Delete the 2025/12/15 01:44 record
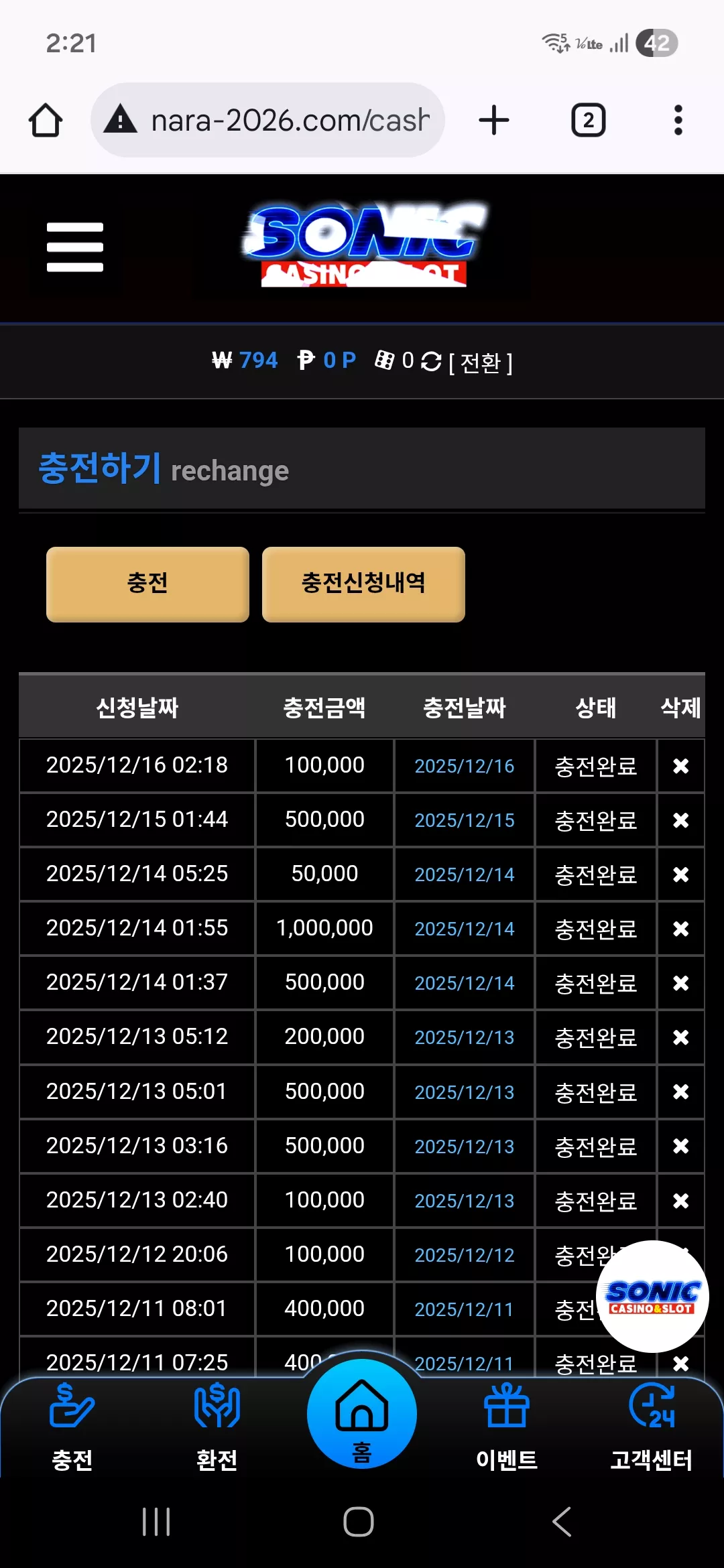 [x=680, y=820]
